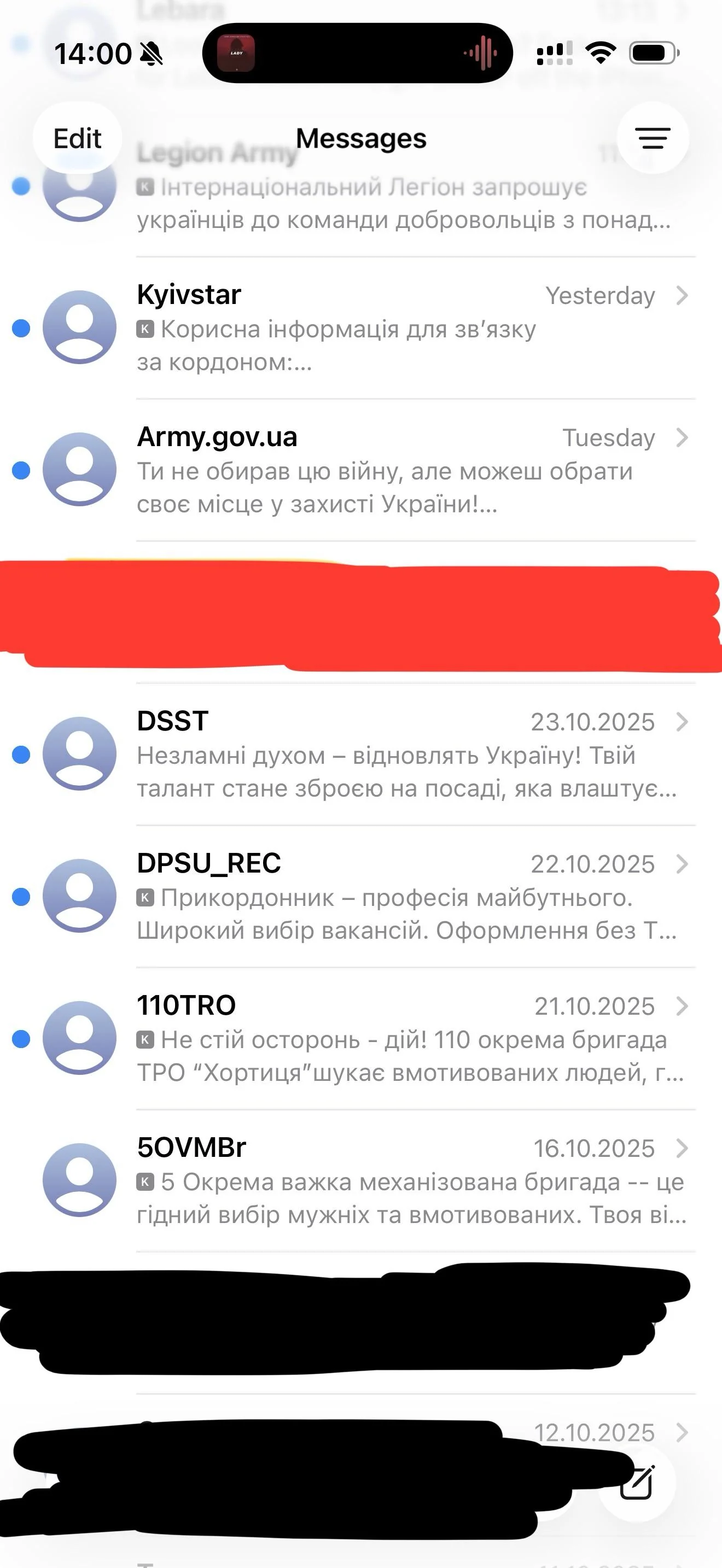This screenshot has height=1568, width=722.
Task: Tap the Edit button
Action: [x=77, y=139]
